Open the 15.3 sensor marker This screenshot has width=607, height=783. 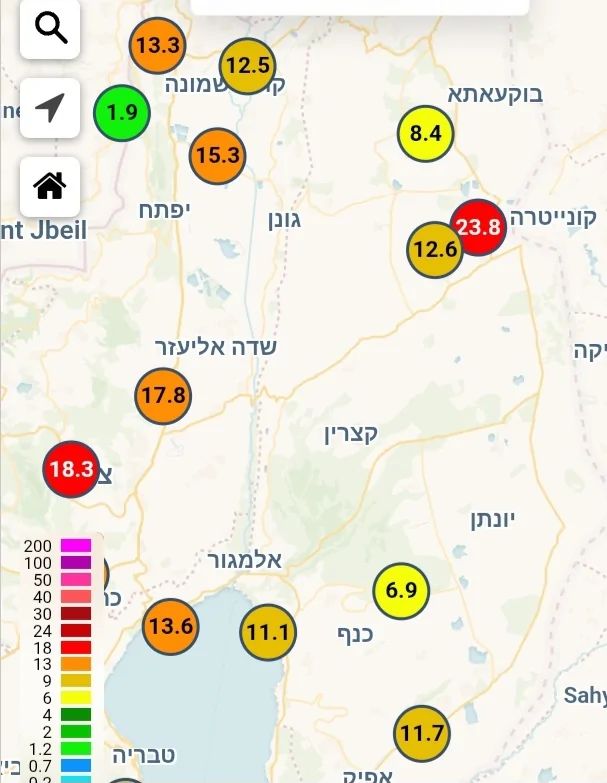tap(218, 156)
